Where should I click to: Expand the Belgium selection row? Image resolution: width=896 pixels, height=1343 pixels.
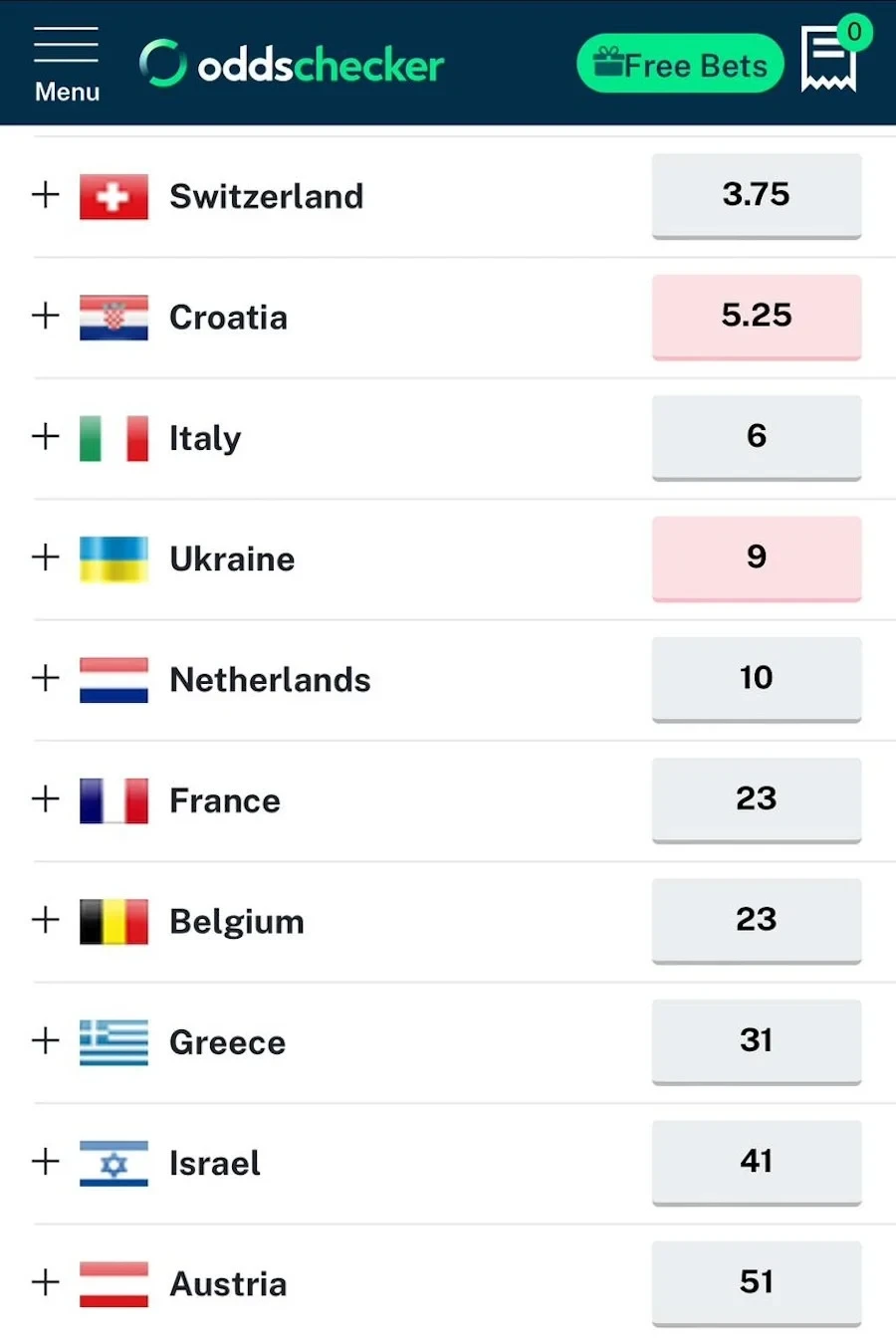point(45,921)
